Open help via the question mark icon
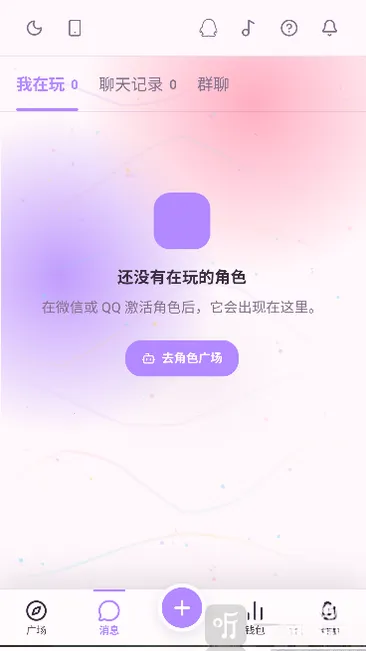Viewport: 366px width, 651px height. [x=289, y=29]
